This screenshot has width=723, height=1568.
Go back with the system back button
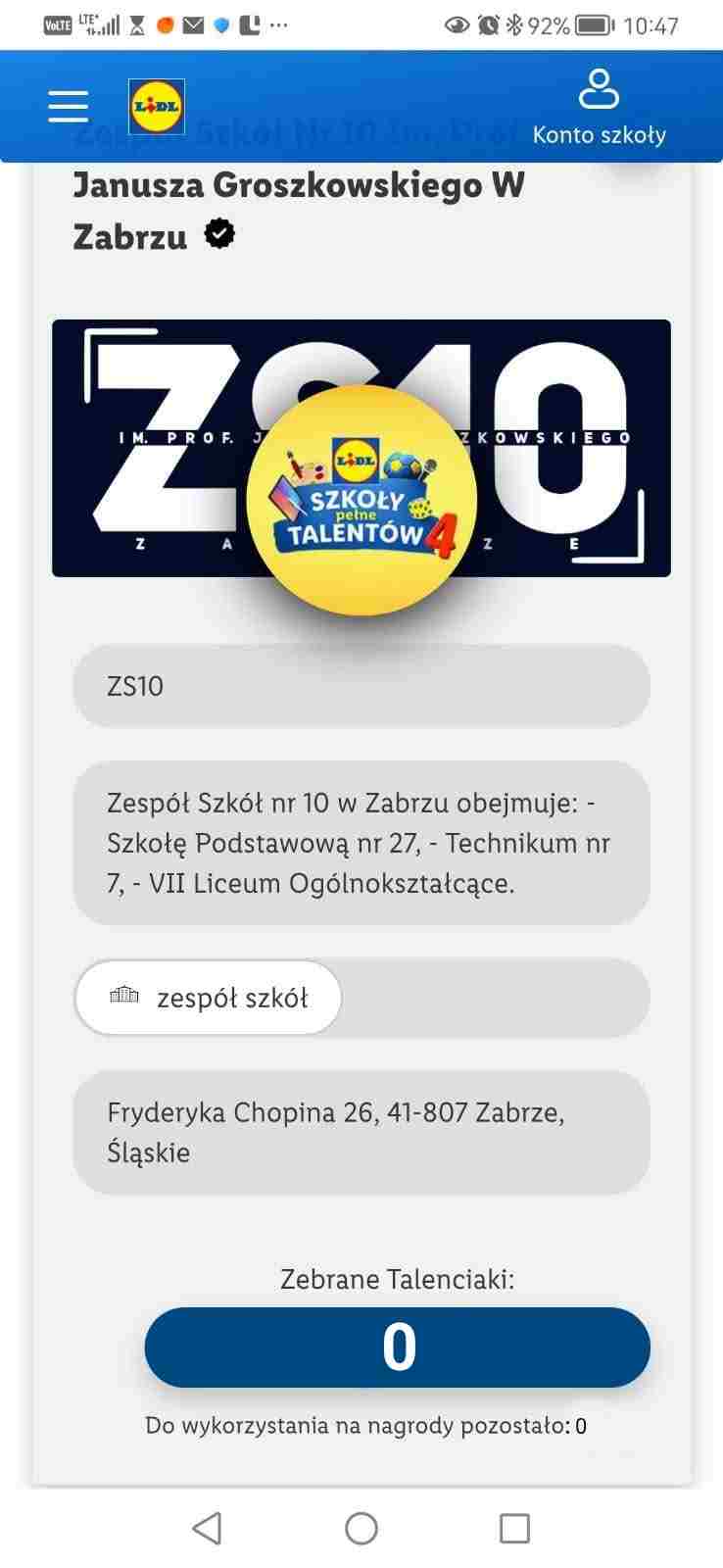click(207, 1528)
